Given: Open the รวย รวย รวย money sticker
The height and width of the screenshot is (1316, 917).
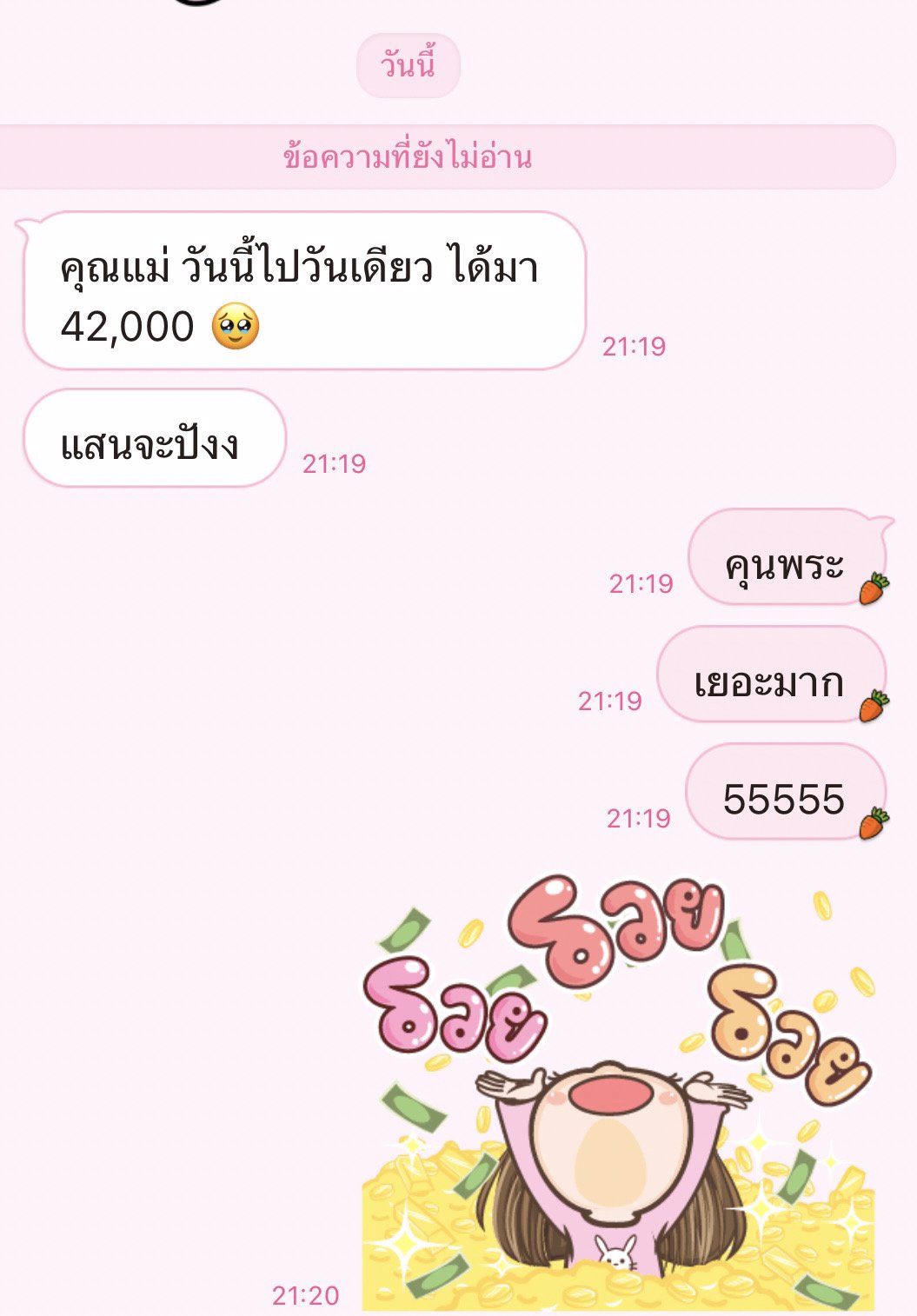Looking at the screenshot, I should (618, 1093).
